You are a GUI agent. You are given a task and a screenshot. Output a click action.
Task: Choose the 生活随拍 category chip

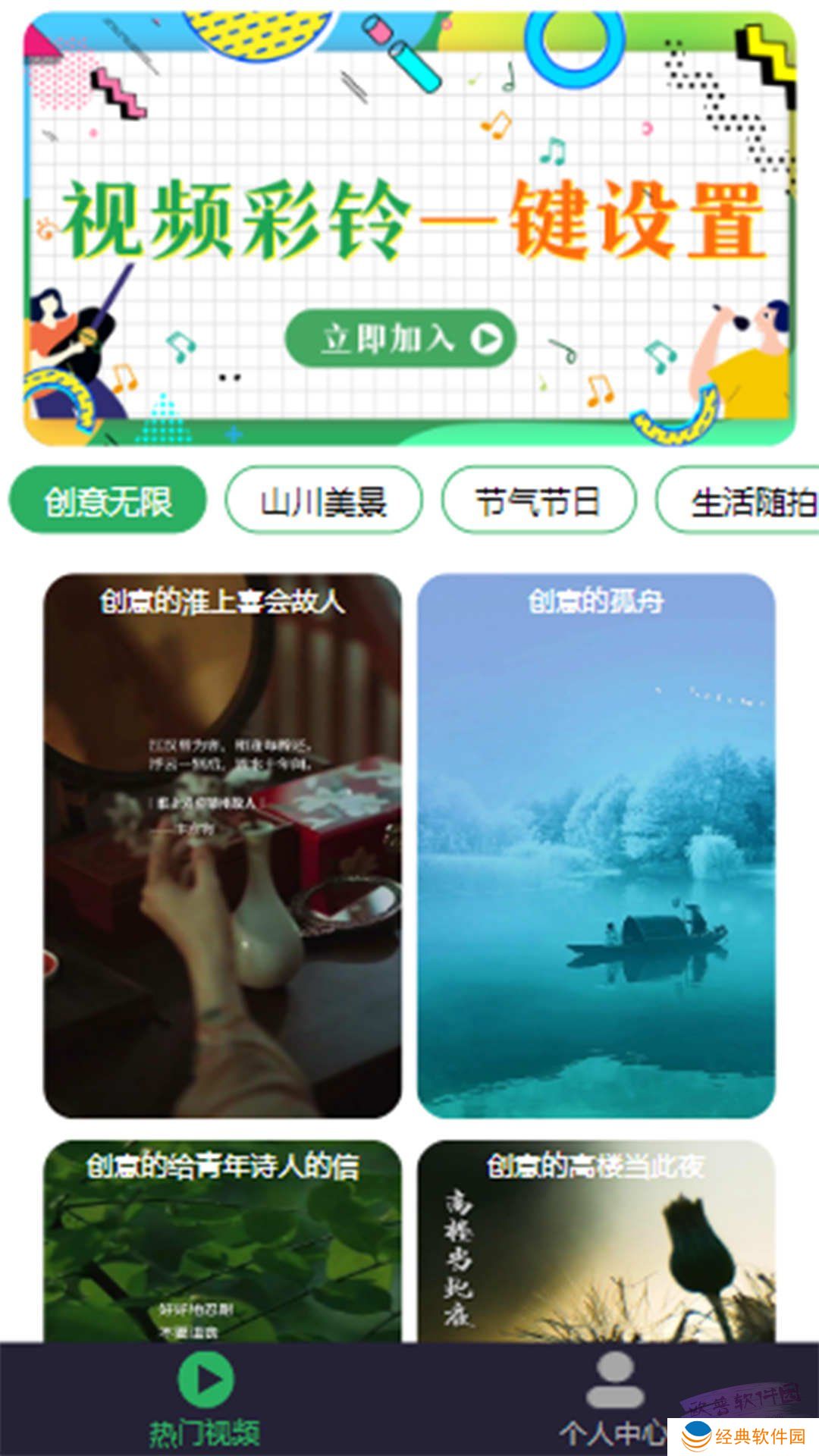[x=739, y=500]
